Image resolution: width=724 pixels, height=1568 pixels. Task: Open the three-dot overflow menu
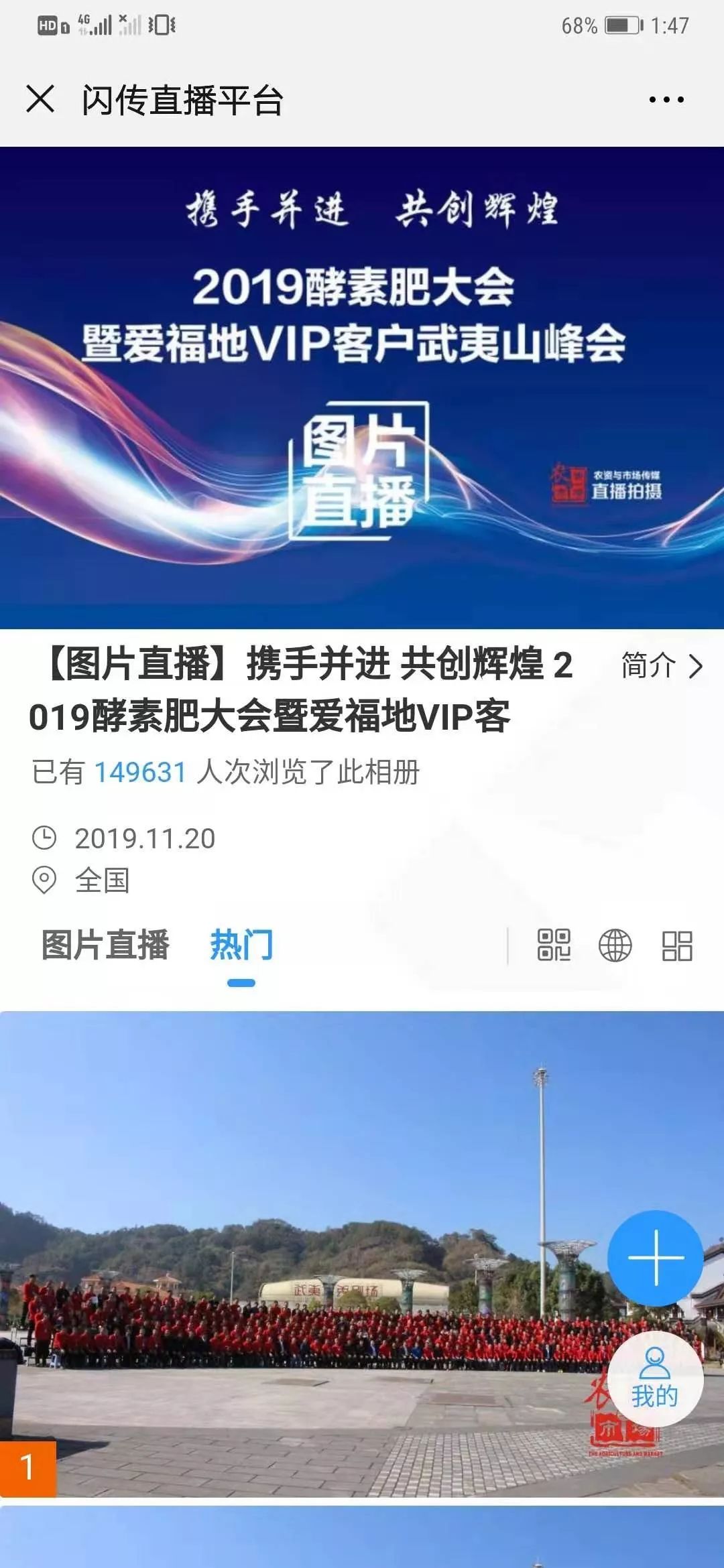(666, 100)
